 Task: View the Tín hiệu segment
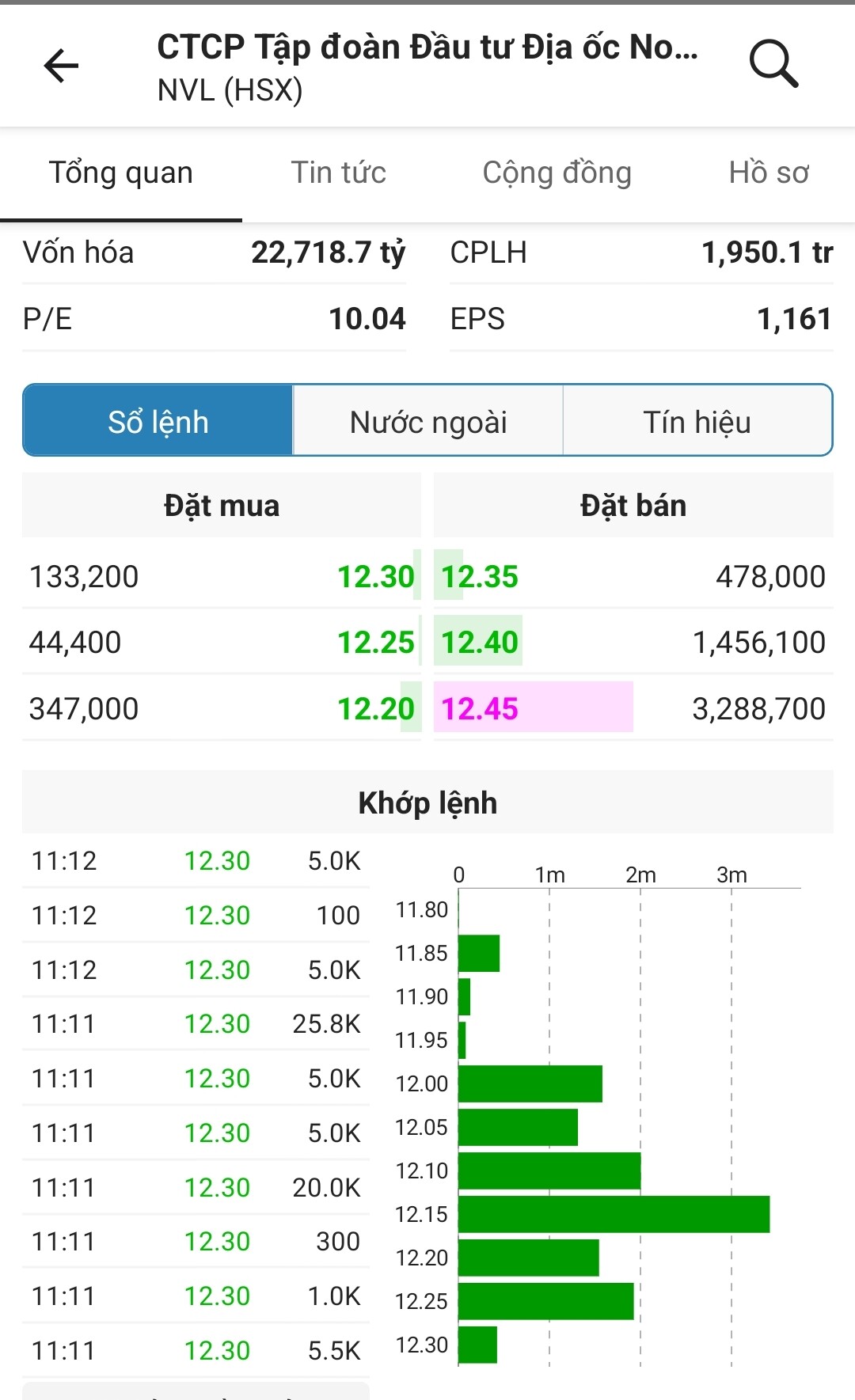[697, 422]
